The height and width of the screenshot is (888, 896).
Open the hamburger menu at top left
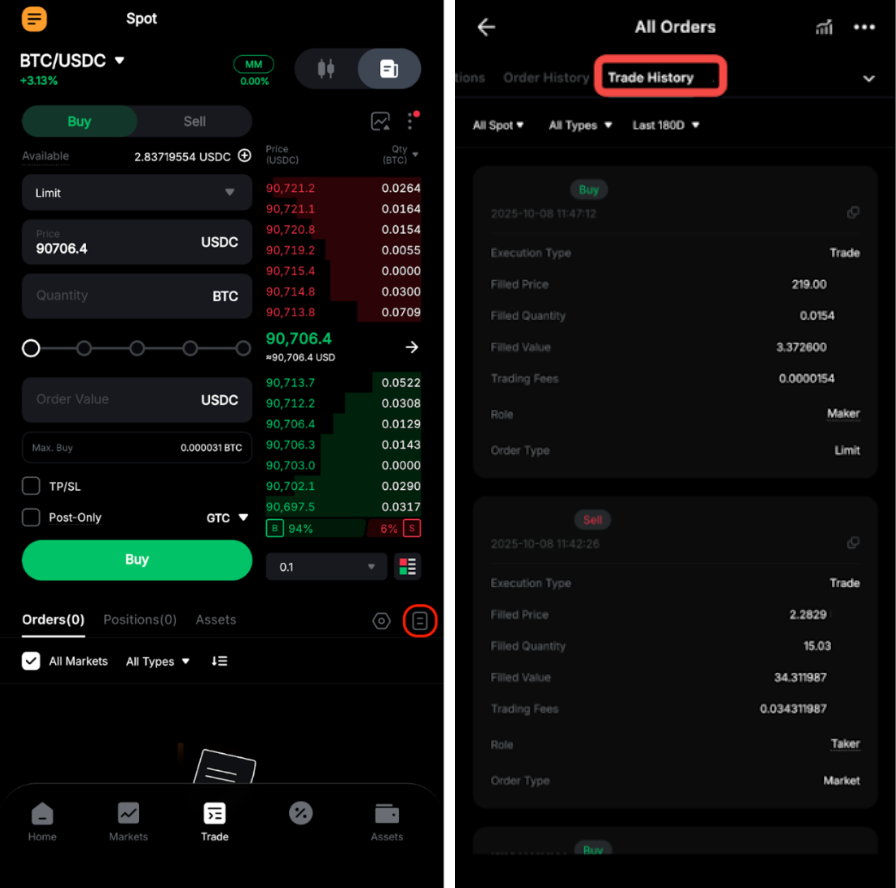pos(34,19)
